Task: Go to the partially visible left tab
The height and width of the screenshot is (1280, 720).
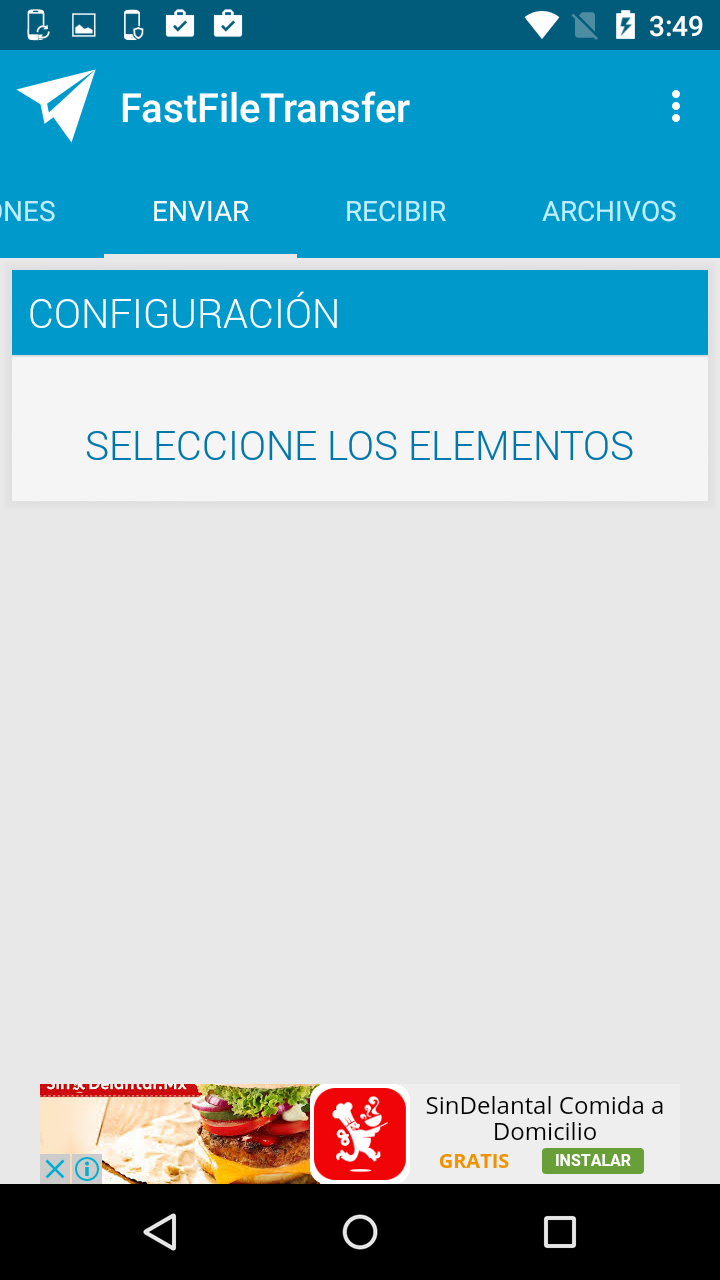Action: click(28, 212)
